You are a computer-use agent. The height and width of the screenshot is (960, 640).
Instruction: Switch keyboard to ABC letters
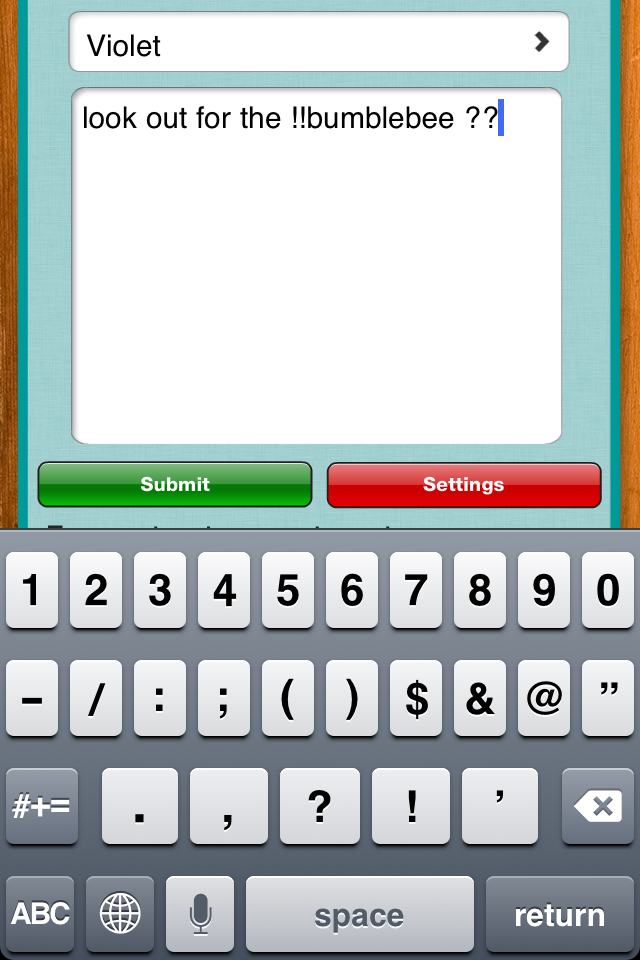(41, 914)
